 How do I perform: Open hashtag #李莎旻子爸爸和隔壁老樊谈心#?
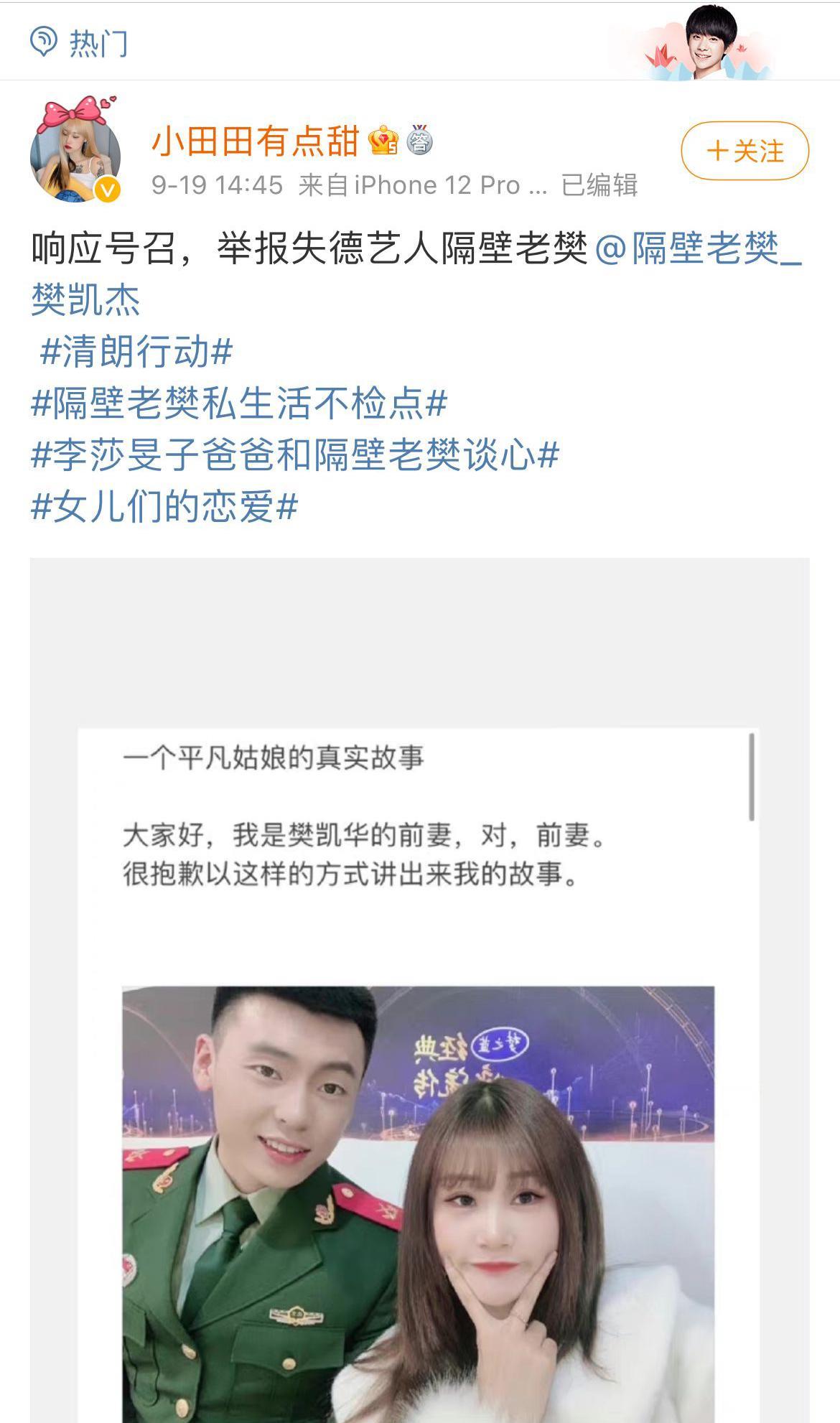[x=294, y=455]
